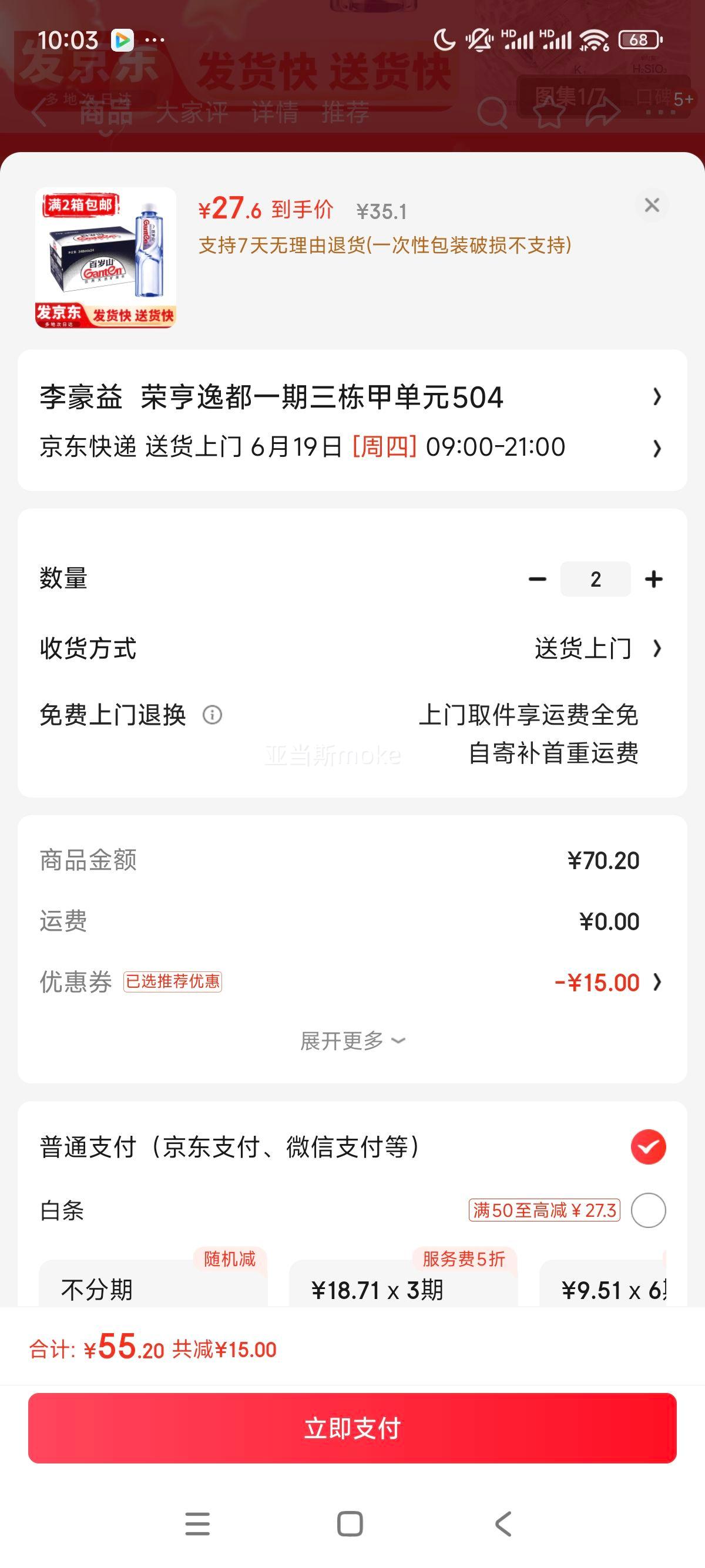This screenshot has height=1568, width=705.
Task: Open recent apps from navigation bar
Action: pos(197,1523)
